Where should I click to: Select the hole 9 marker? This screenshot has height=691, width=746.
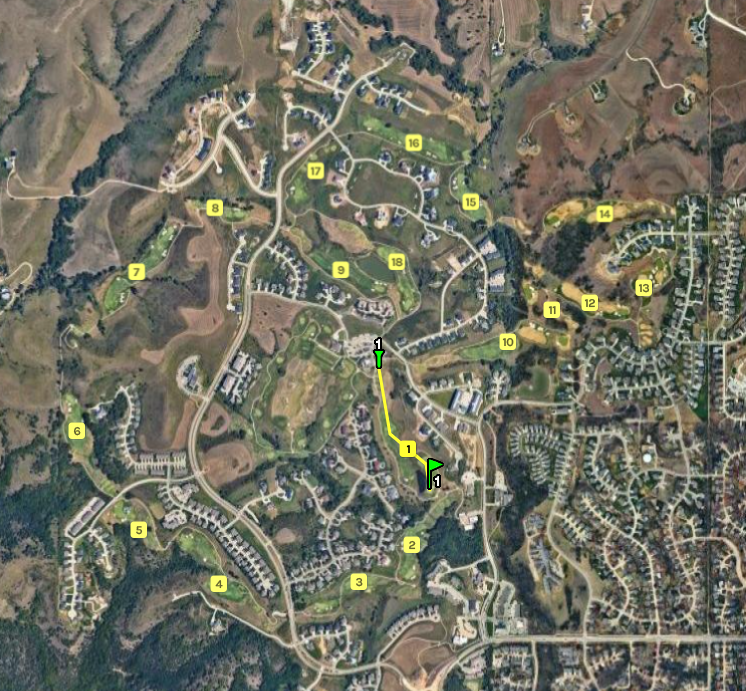point(340,270)
